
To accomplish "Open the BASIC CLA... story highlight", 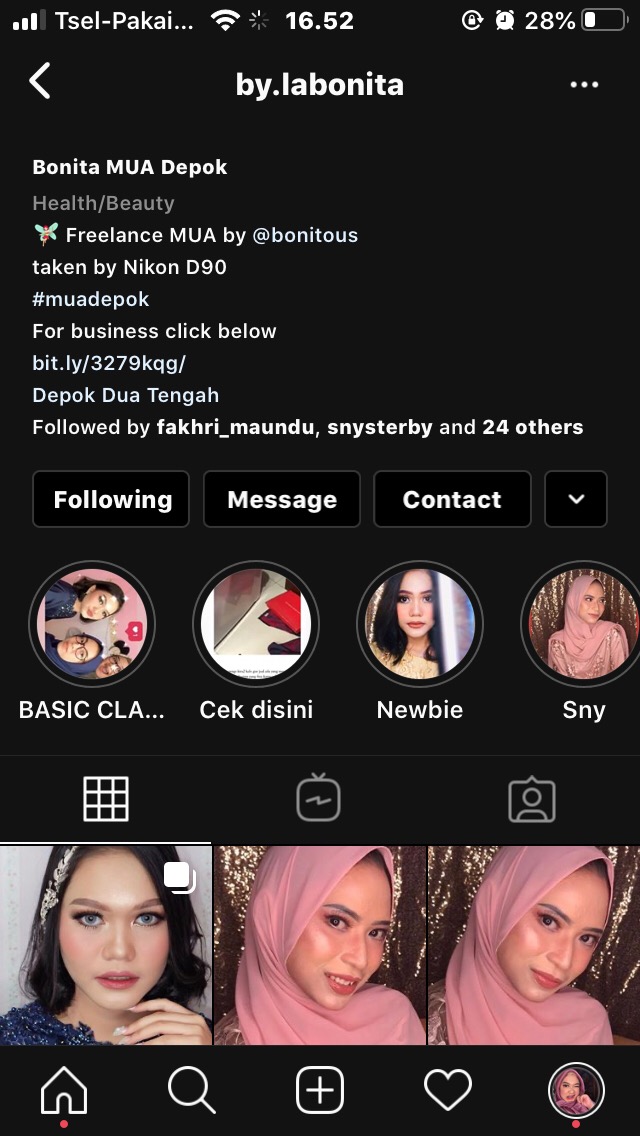I will [92, 624].
